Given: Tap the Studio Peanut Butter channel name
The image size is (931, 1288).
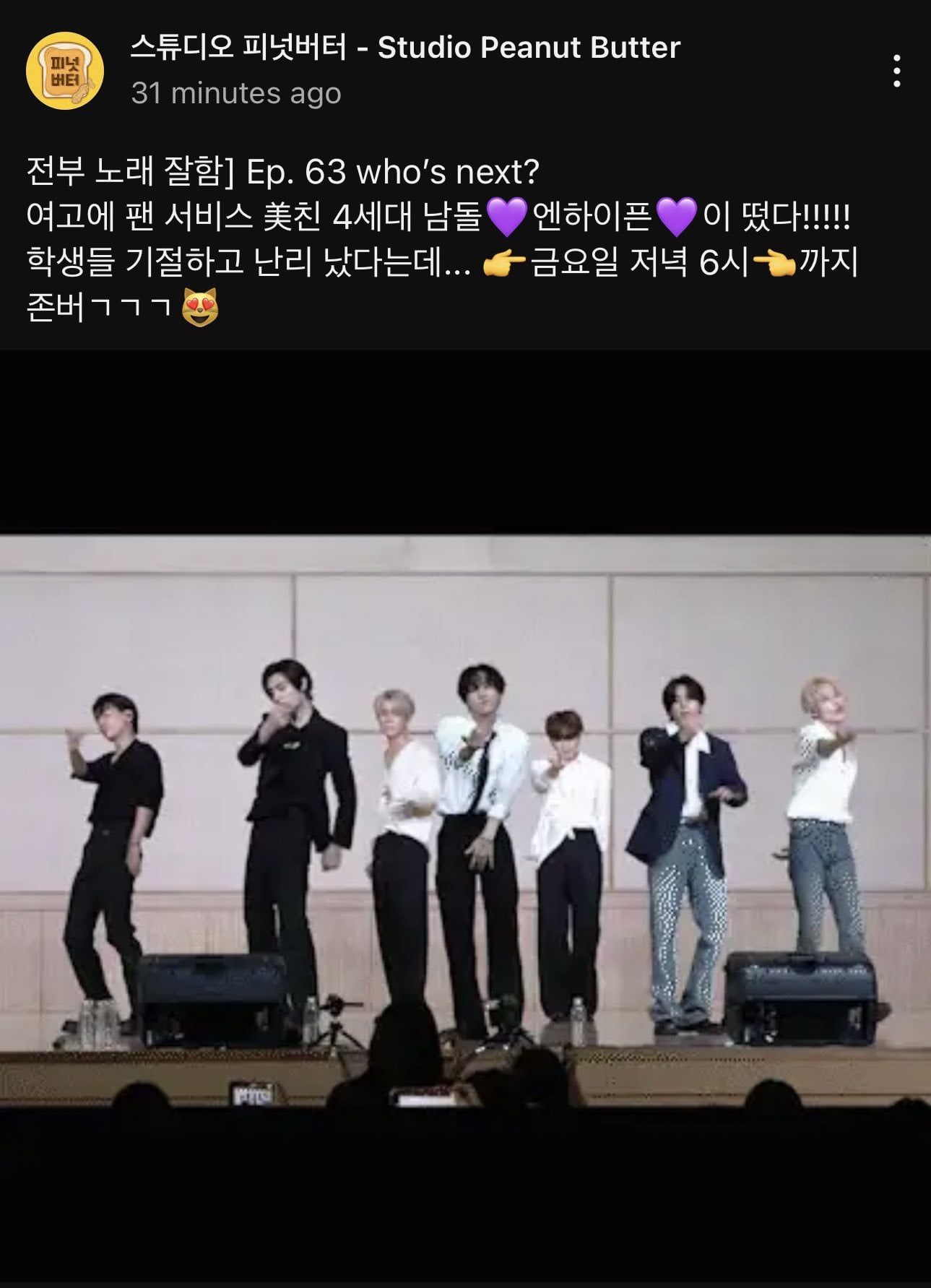Looking at the screenshot, I should (405, 48).
